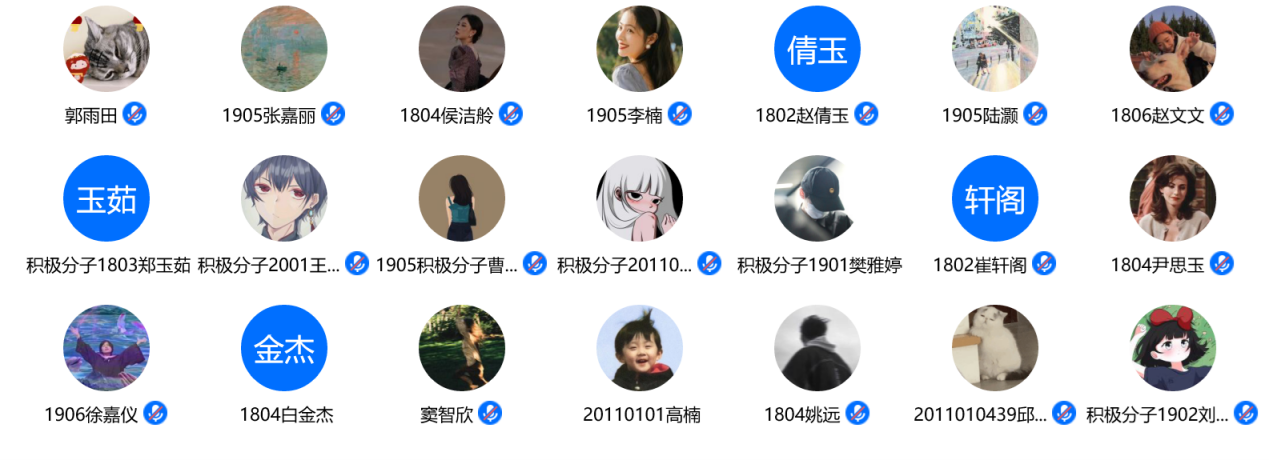This screenshot has height=460, width=1269.
Task: Tap 1804侯洁舲's avatar
Action: coord(462,49)
